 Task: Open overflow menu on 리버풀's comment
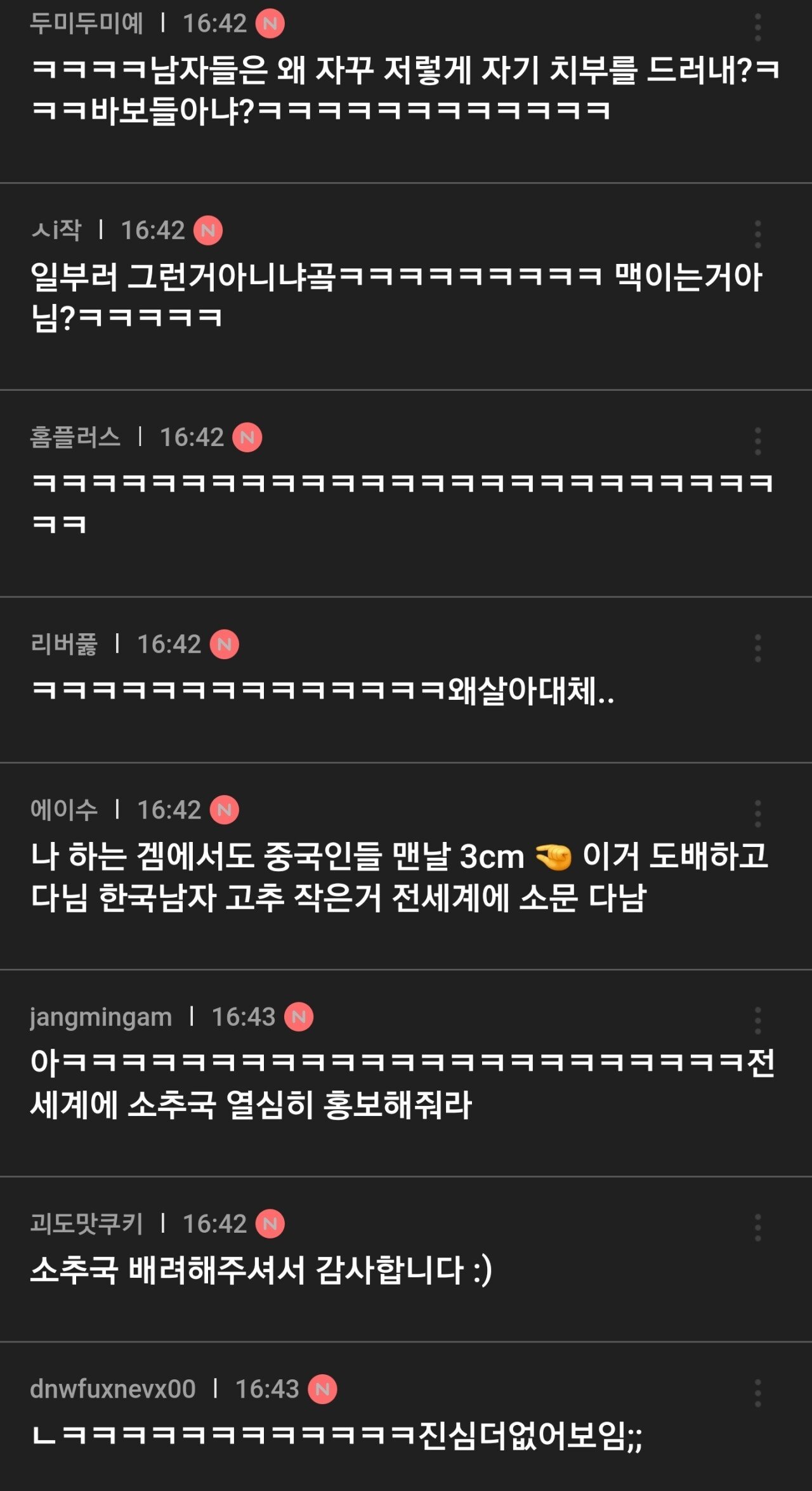(x=757, y=648)
